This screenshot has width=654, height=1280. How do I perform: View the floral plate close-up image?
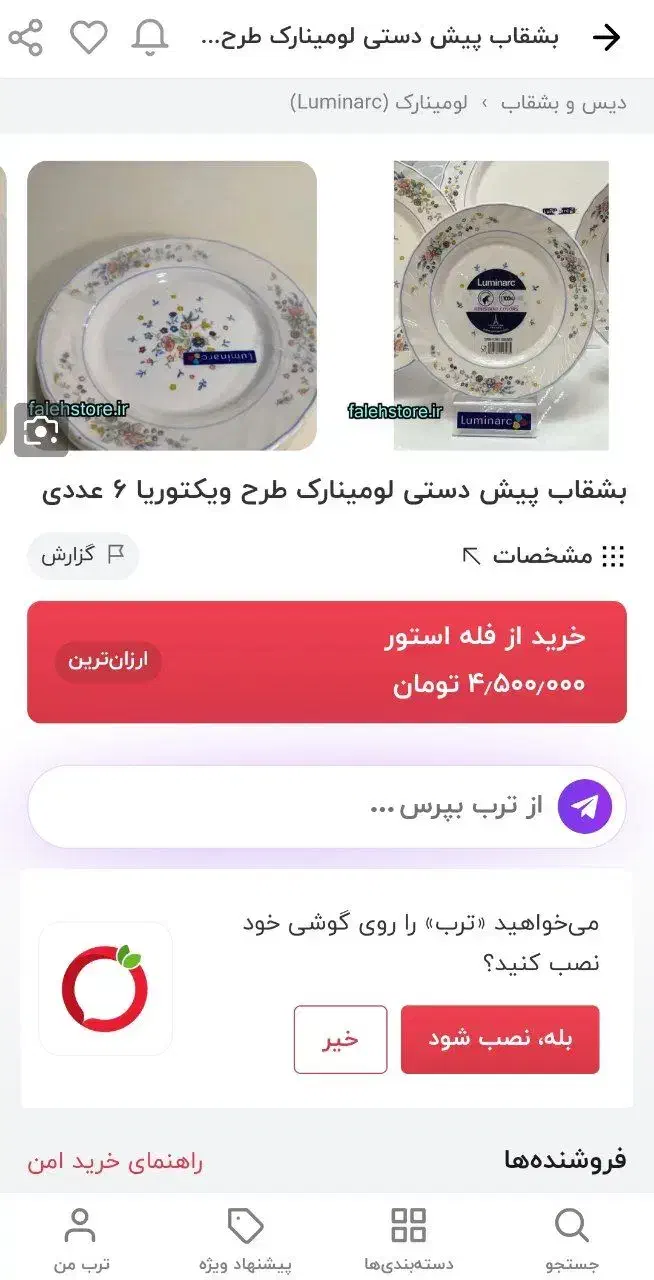point(172,305)
